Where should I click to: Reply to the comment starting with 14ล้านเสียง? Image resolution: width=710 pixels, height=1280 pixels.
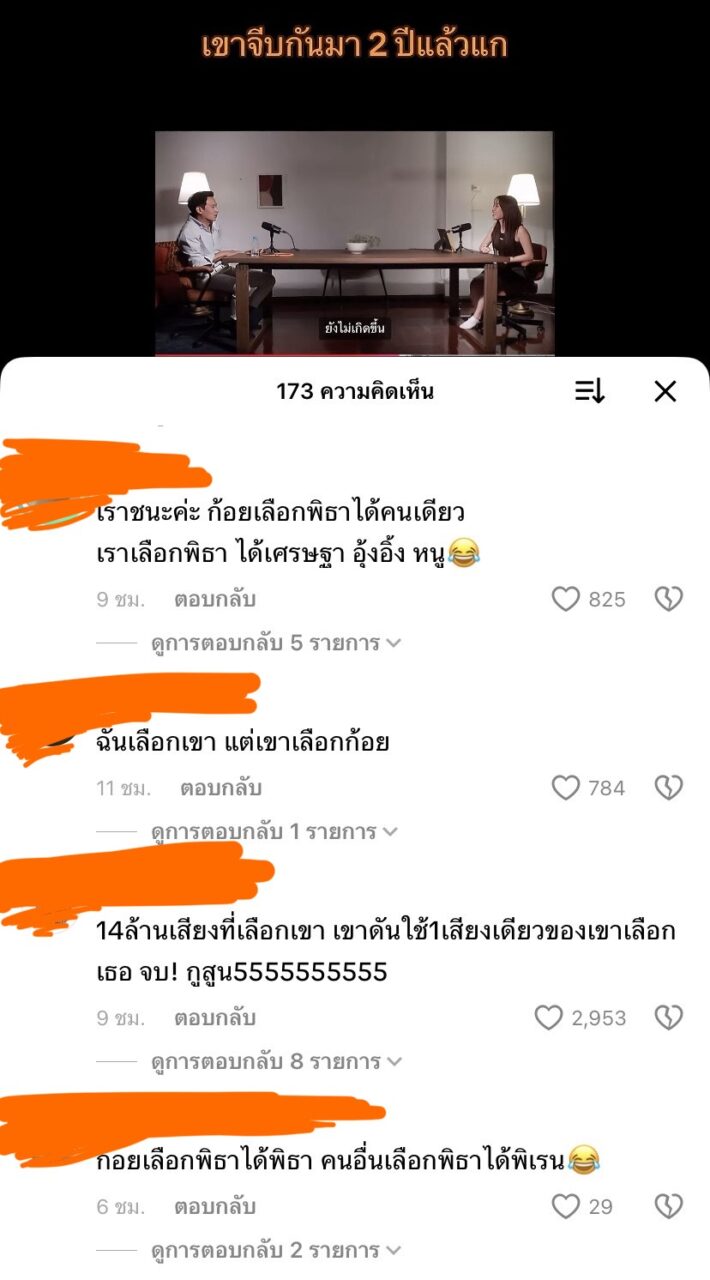click(x=215, y=1018)
